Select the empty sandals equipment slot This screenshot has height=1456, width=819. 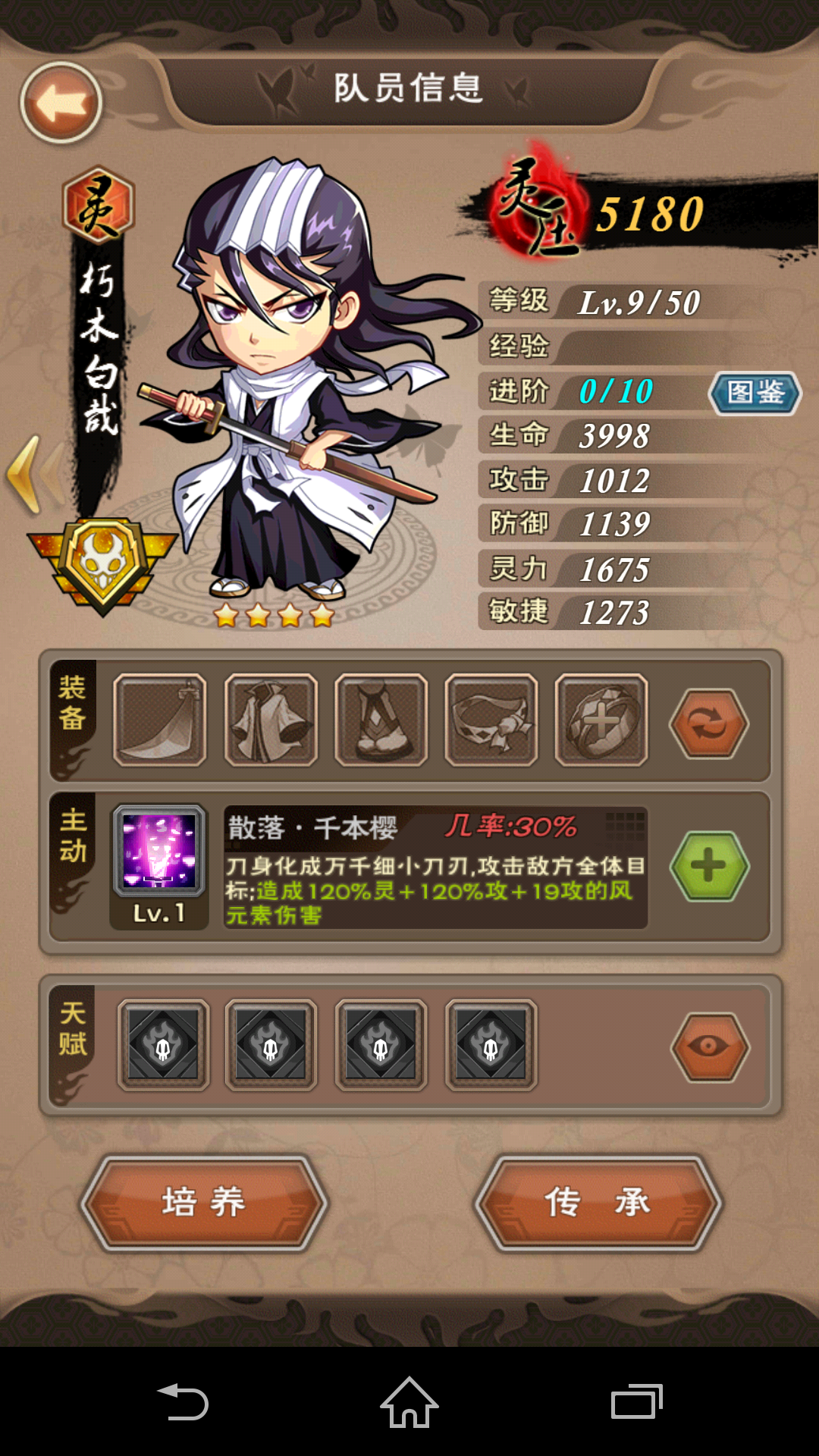coord(381,720)
